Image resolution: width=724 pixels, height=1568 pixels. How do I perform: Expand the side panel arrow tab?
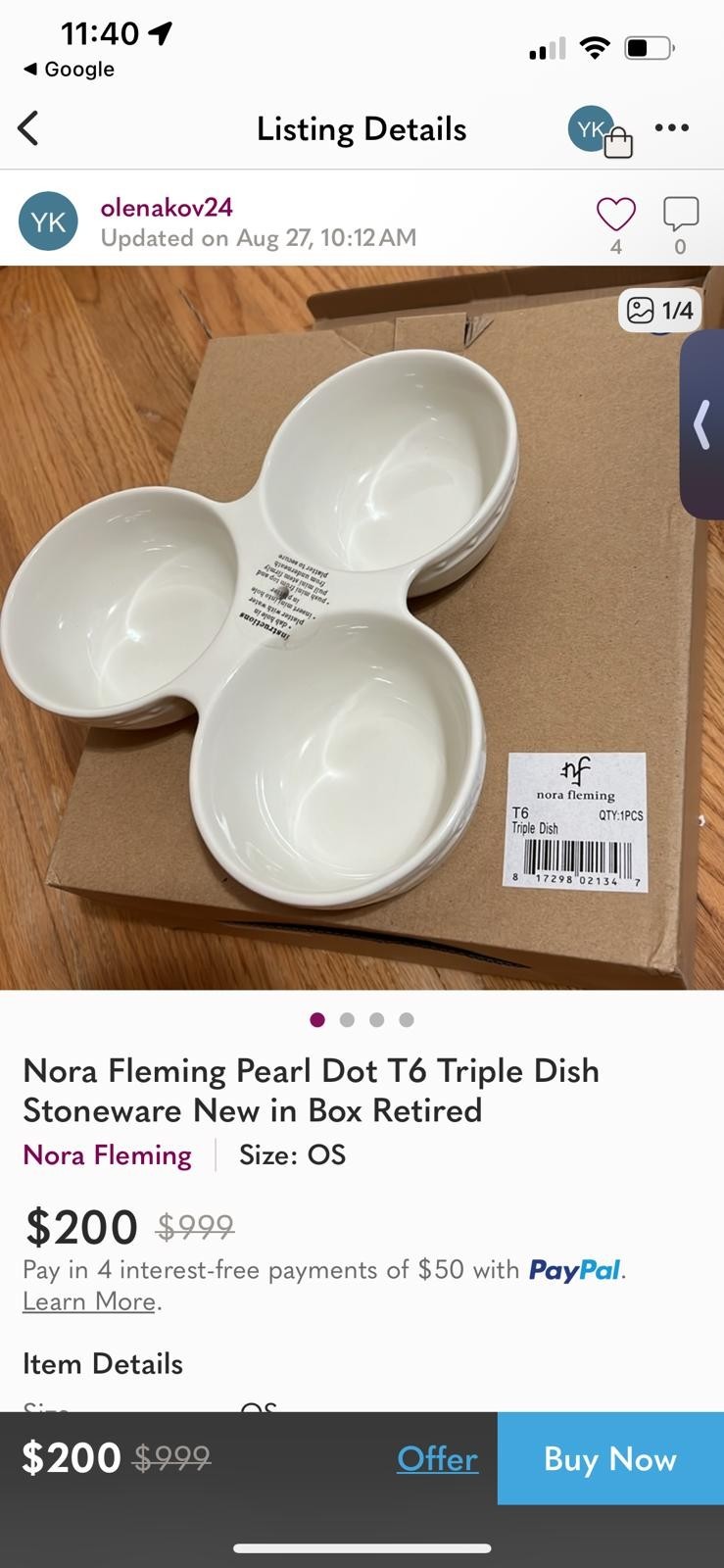[702, 424]
